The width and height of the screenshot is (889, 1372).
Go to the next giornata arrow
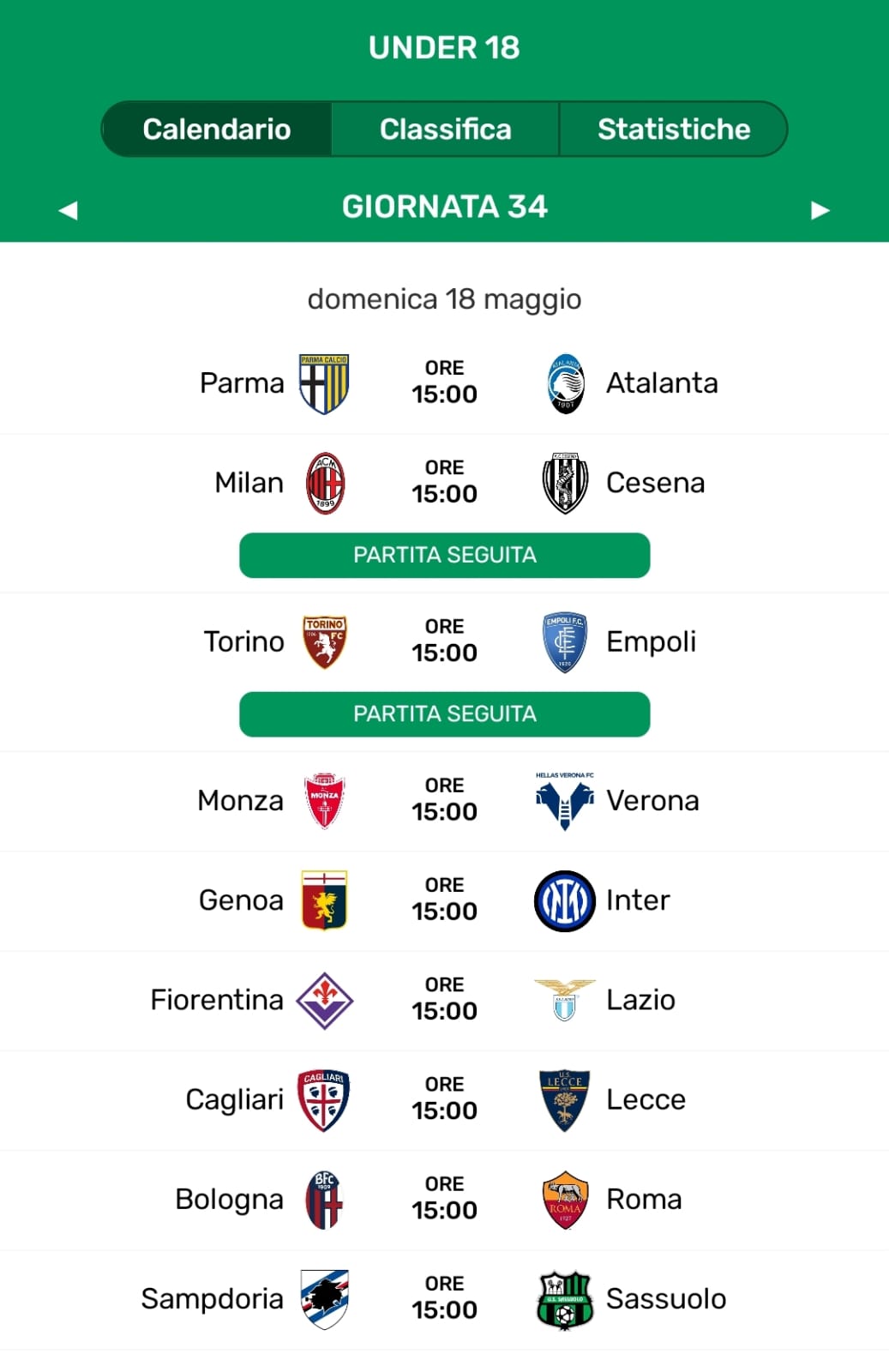820,210
